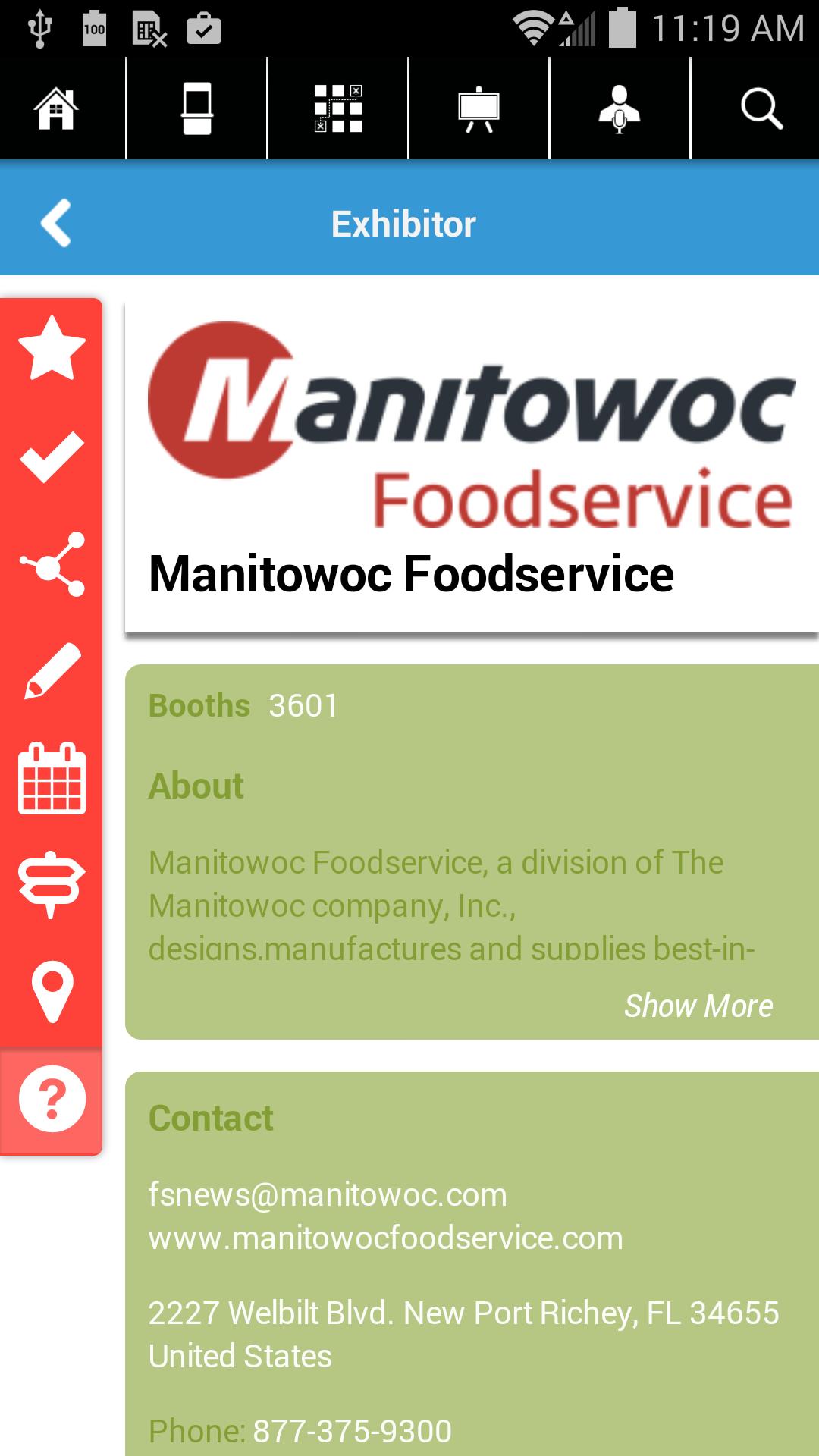Open the calendar icon
The width and height of the screenshot is (819, 1456).
(52, 778)
